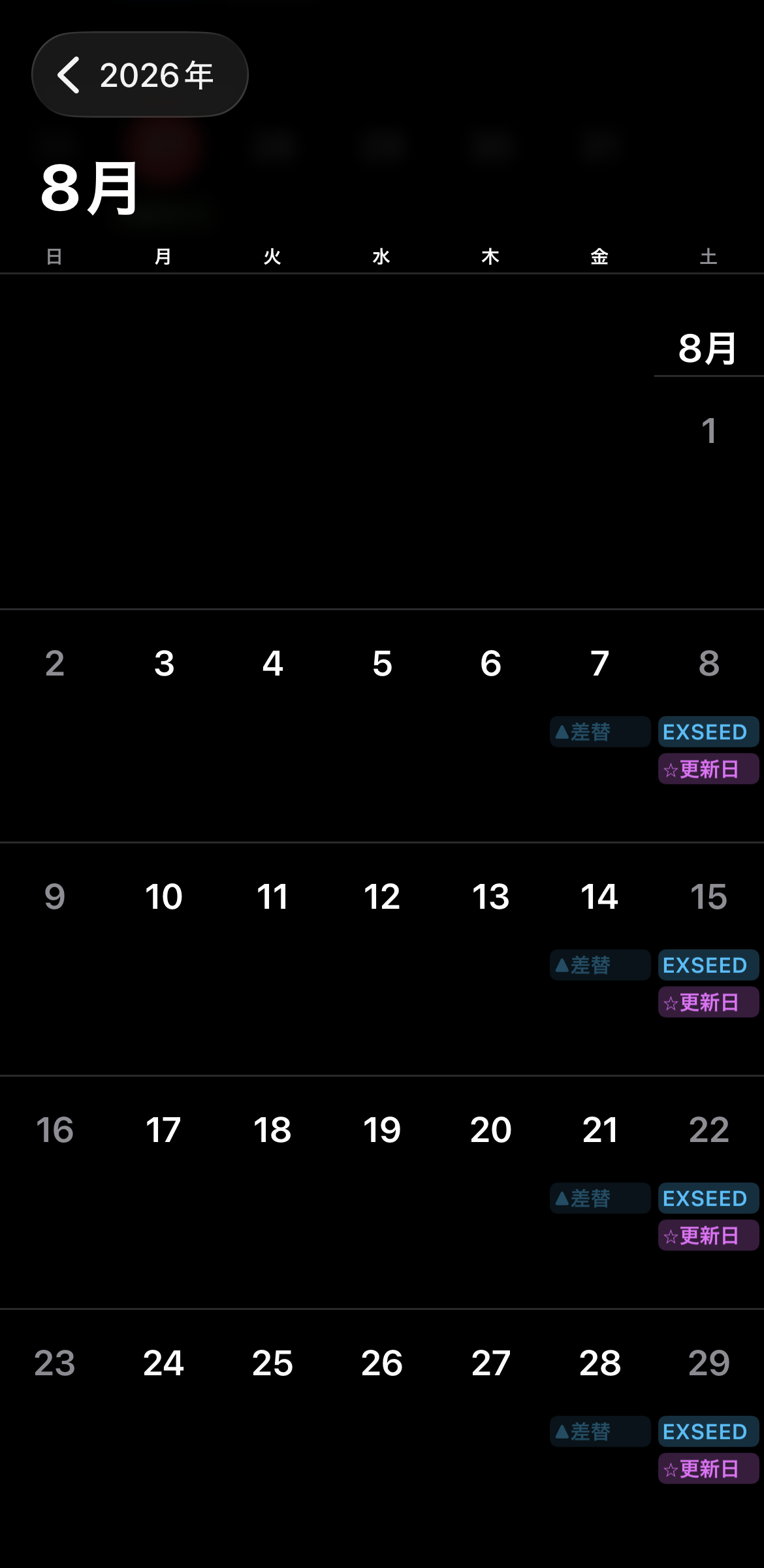The height and width of the screenshot is (1568, 764).
Task: Select August 23 on the calendar
Action: [x=55, y=1363]
